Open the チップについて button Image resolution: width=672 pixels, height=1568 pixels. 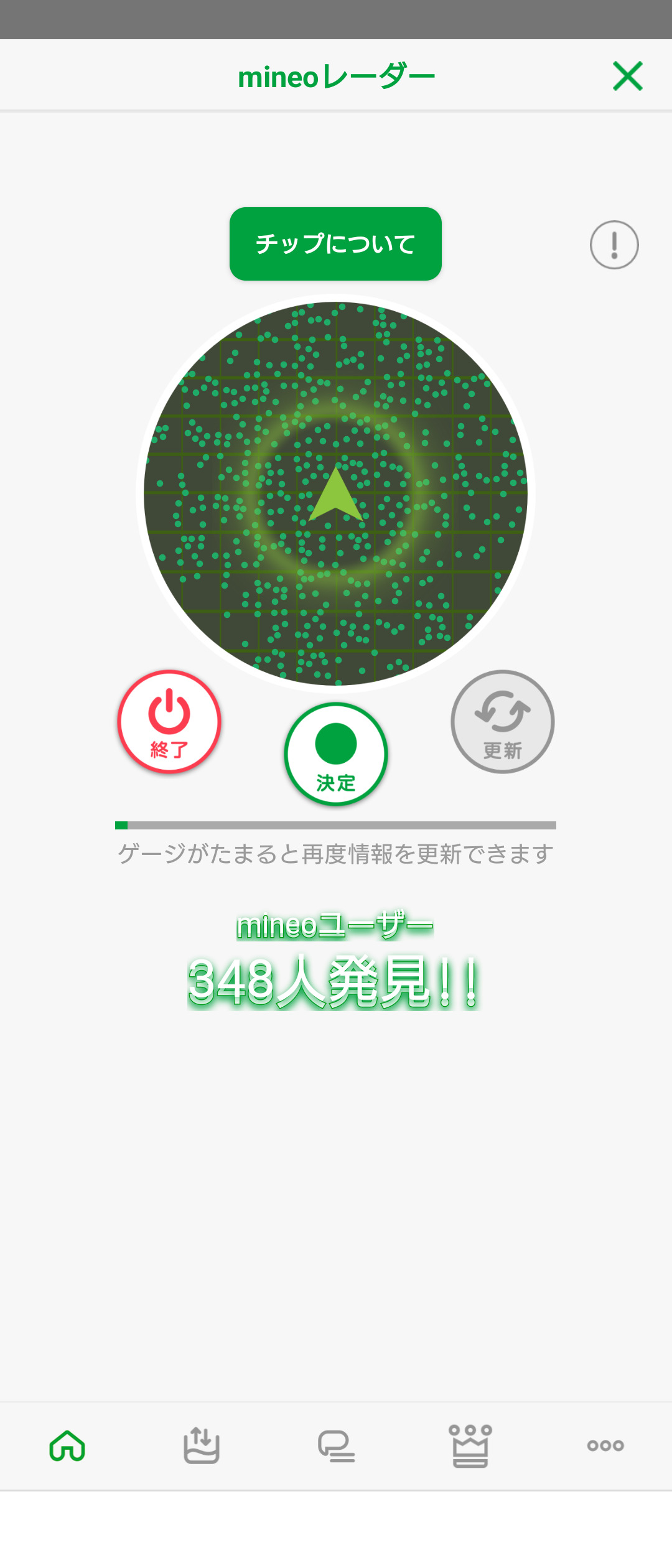coord(335,244)
